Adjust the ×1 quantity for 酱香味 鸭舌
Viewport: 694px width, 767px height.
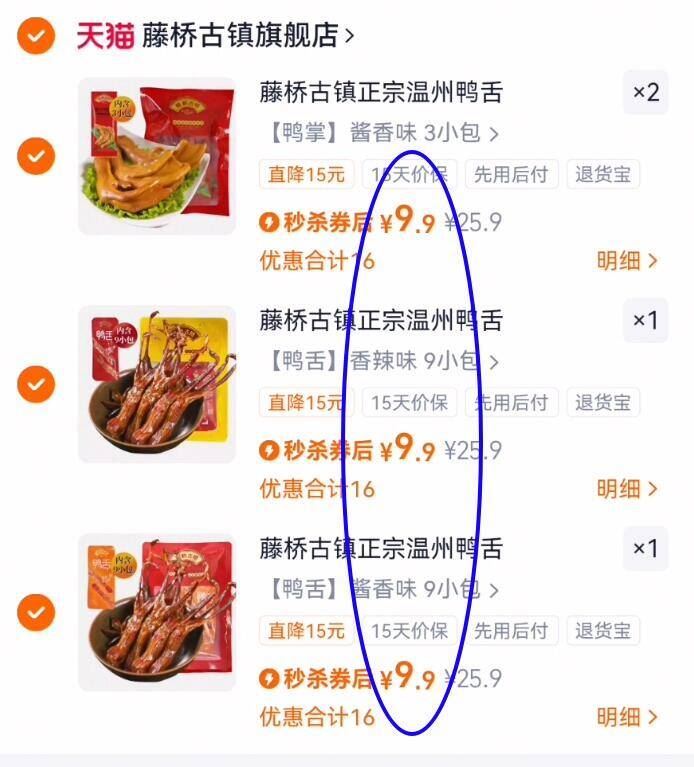645,549
